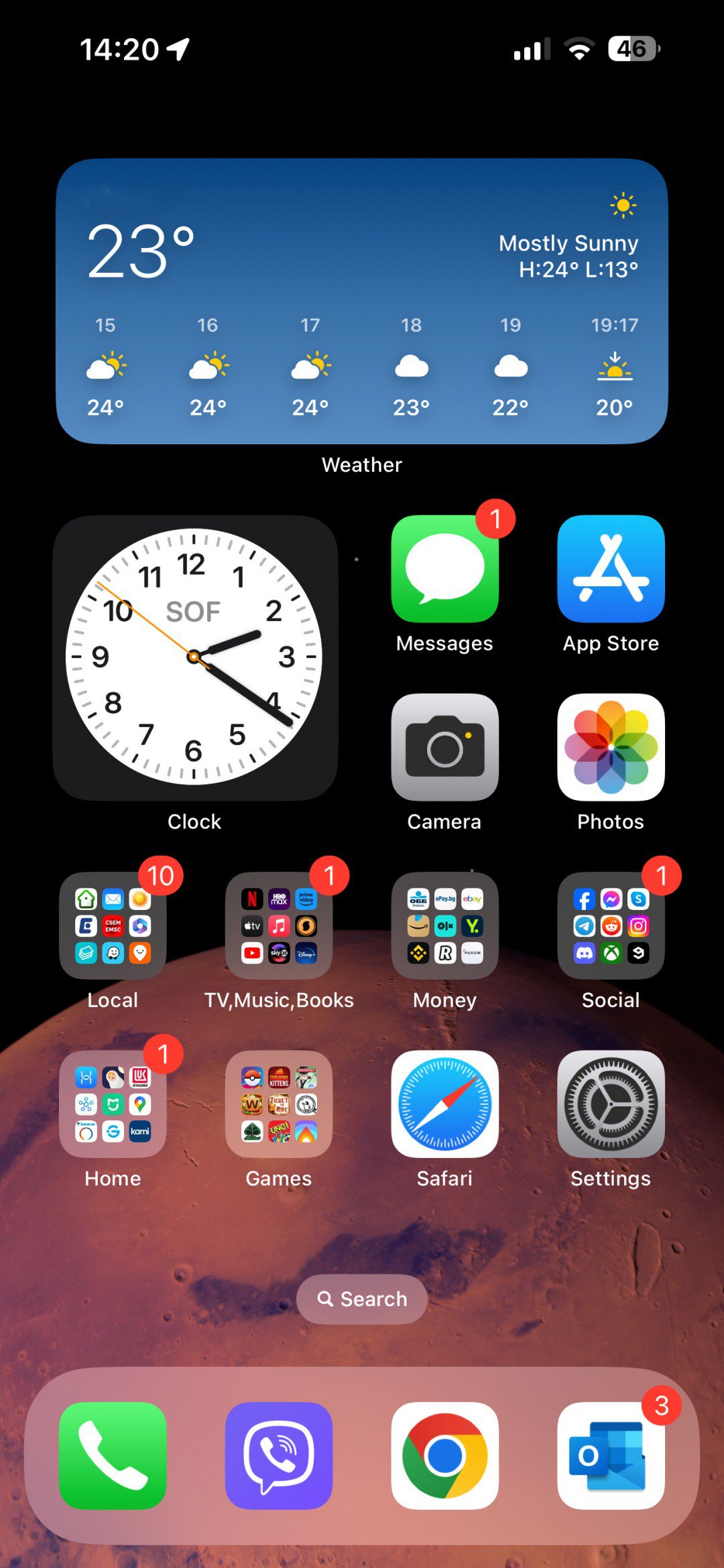The image size is (724, 1568).
Task: Open the App Store
Action: tap(611, 569)
